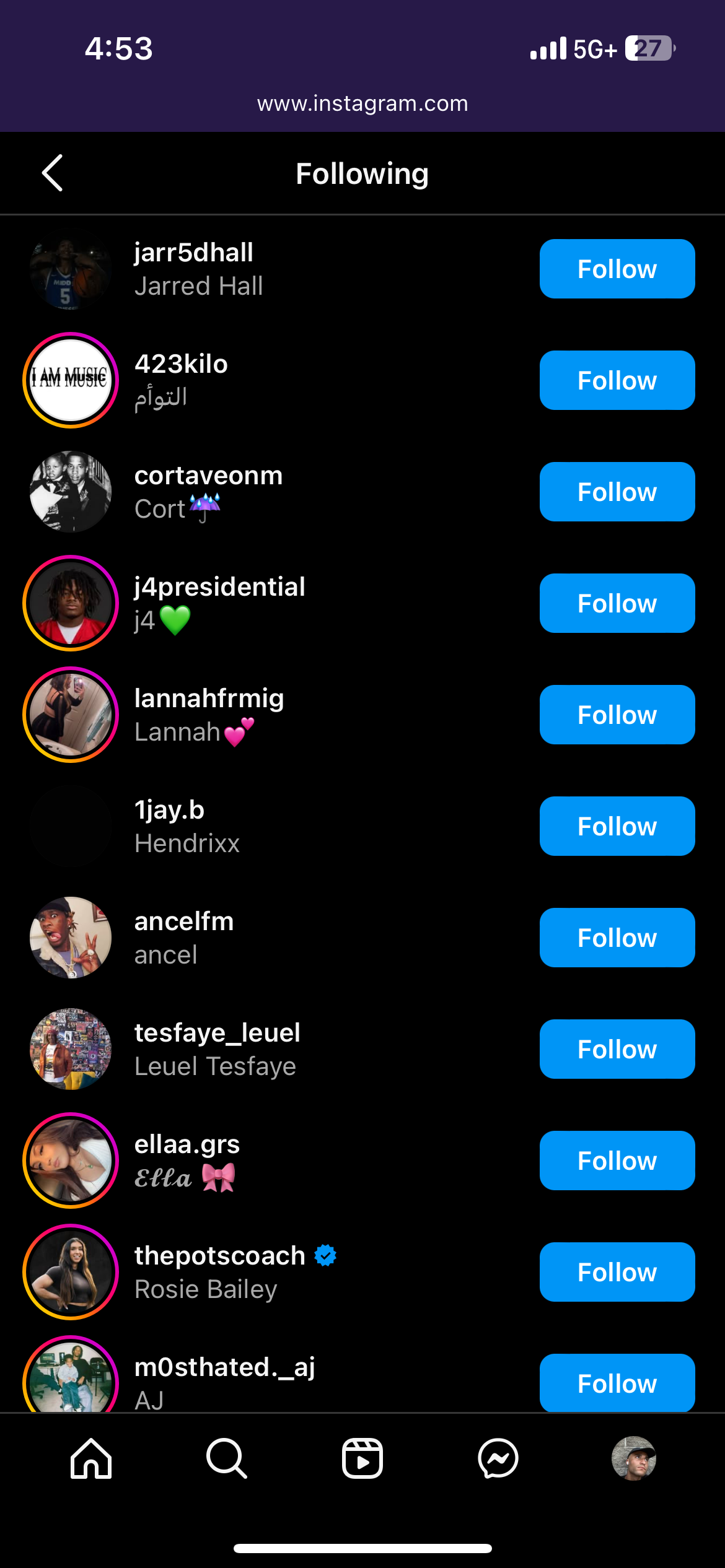Open the Home tab
The height and width of the screenshot is (1568, 725).
point(91,1458)
